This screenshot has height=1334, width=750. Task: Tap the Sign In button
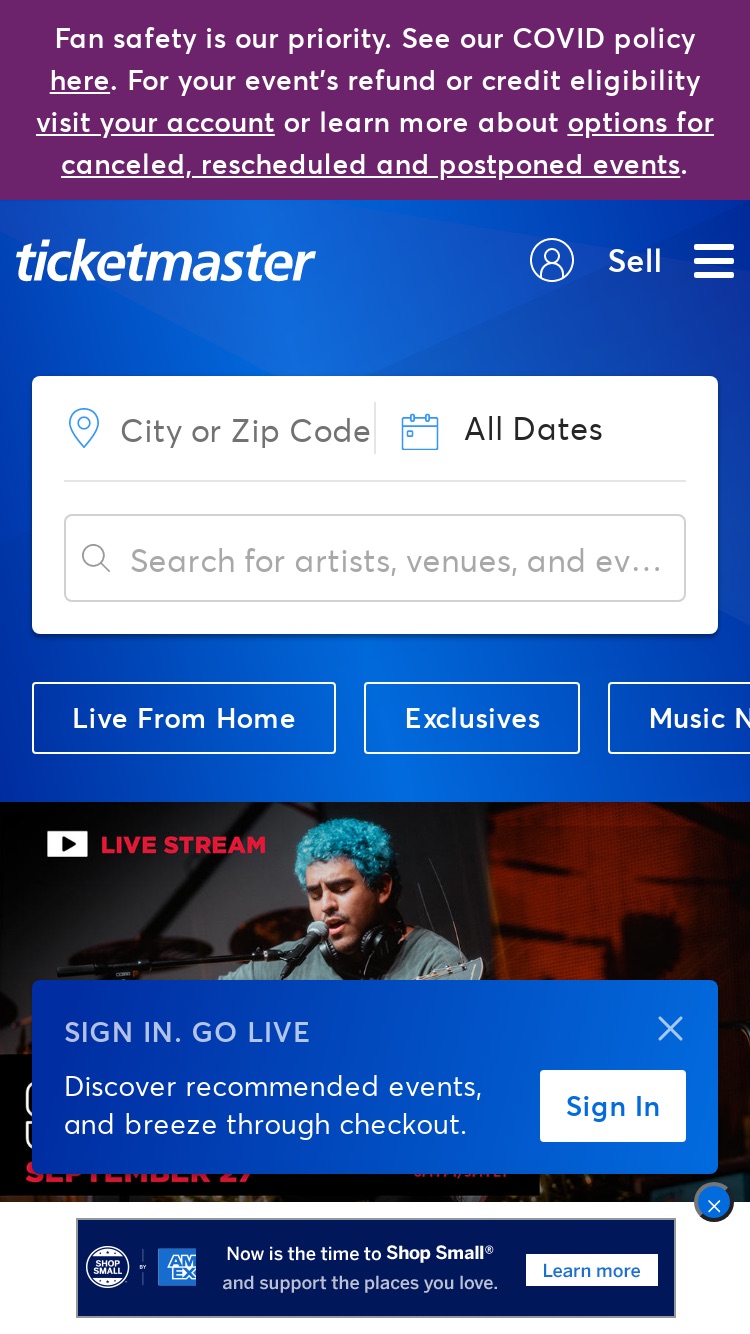pyautogui.click(x=613, y=1106)
